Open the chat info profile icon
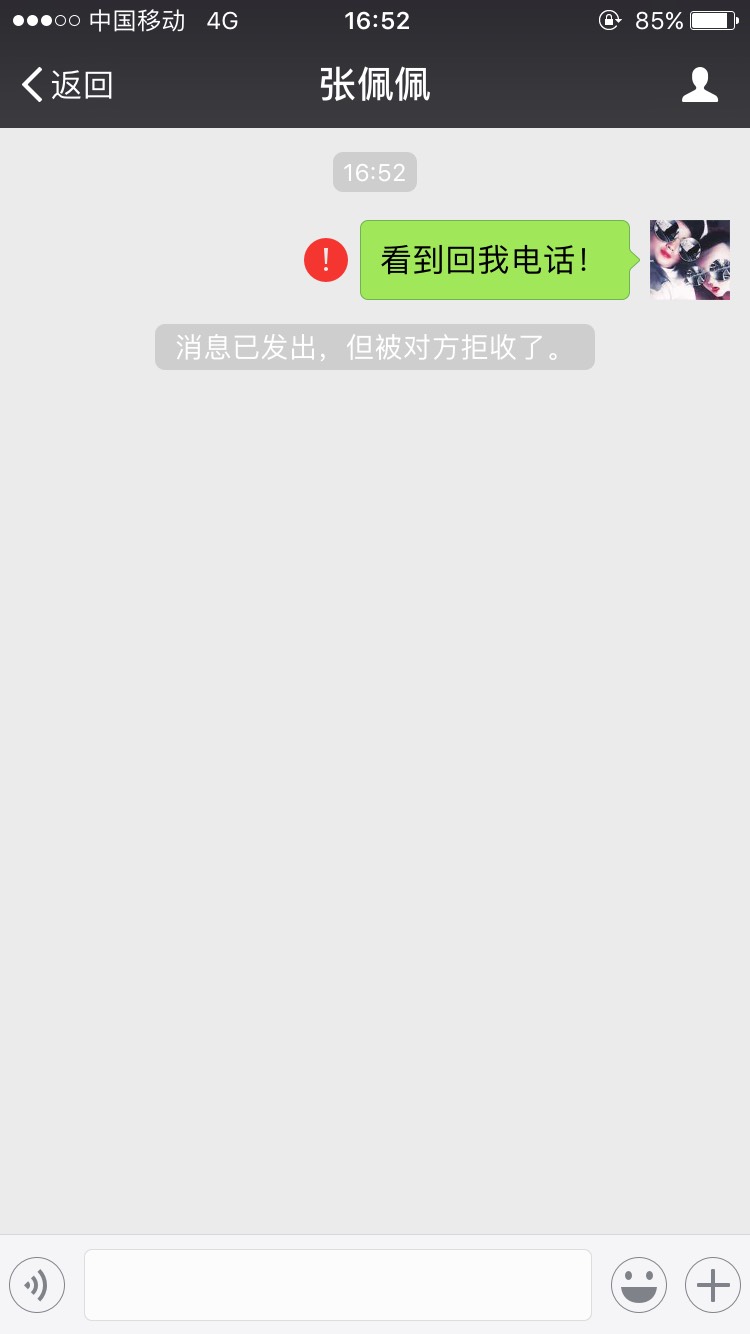 pyautogui.click(x=699, y=85)
